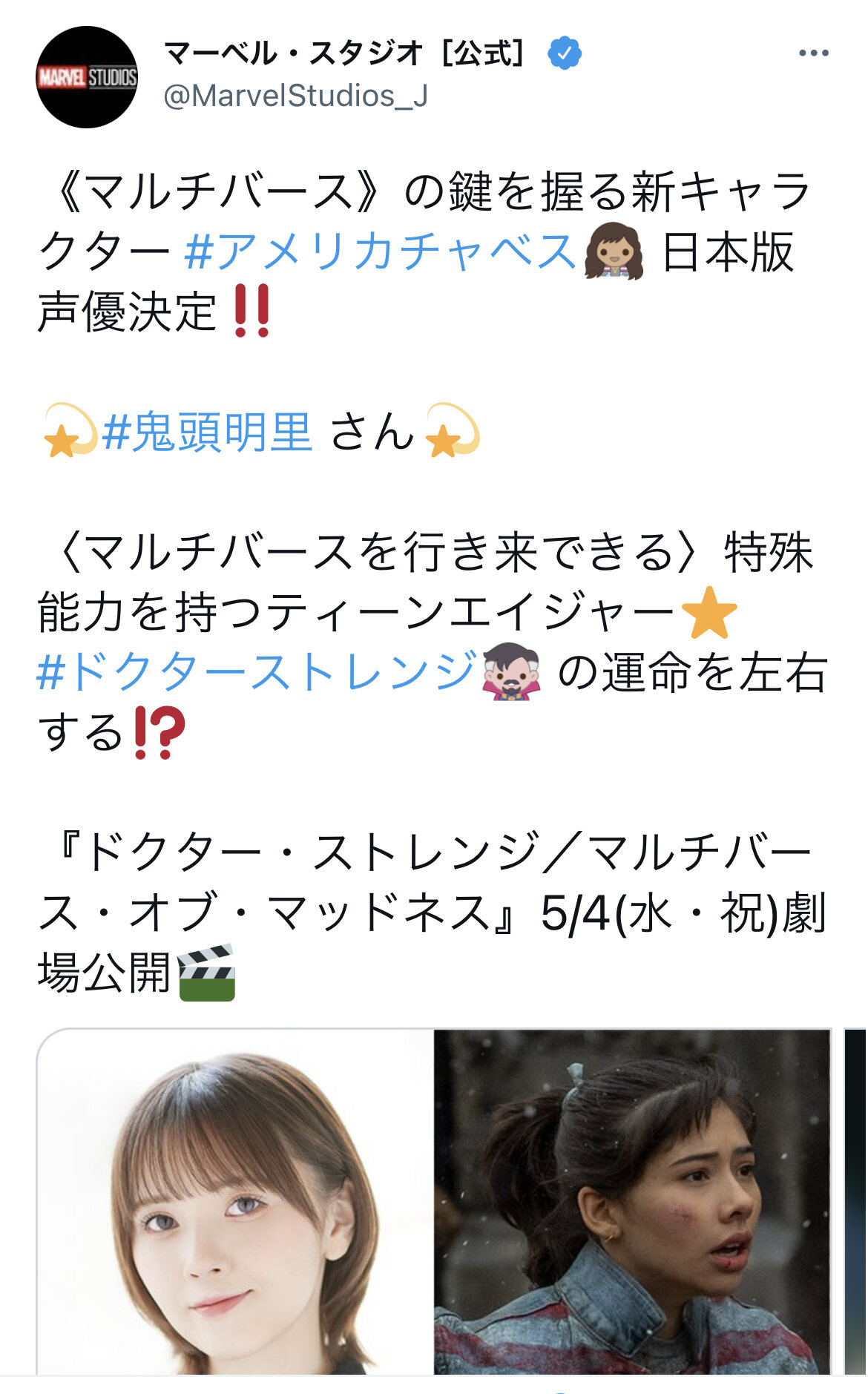Viewport: 868px width, 1394px height.
Task: Open the tweet's three-dot overflow menu
Action: tap(813, 53)
